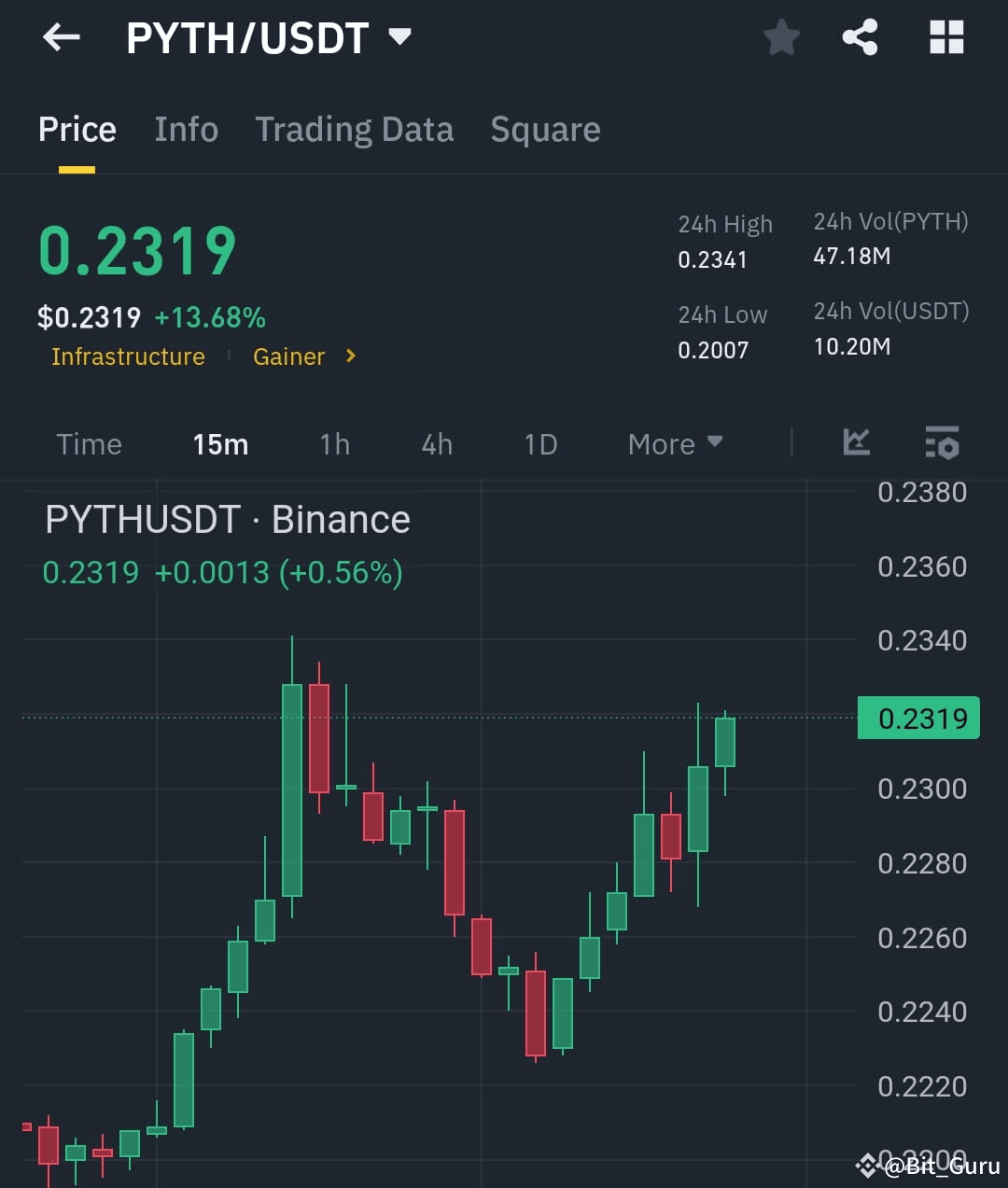Image resolution: width=1008 pixels, height=1188 pixels.
Task: Switch to the Trading Data tab
Action: tap(354, 130)
